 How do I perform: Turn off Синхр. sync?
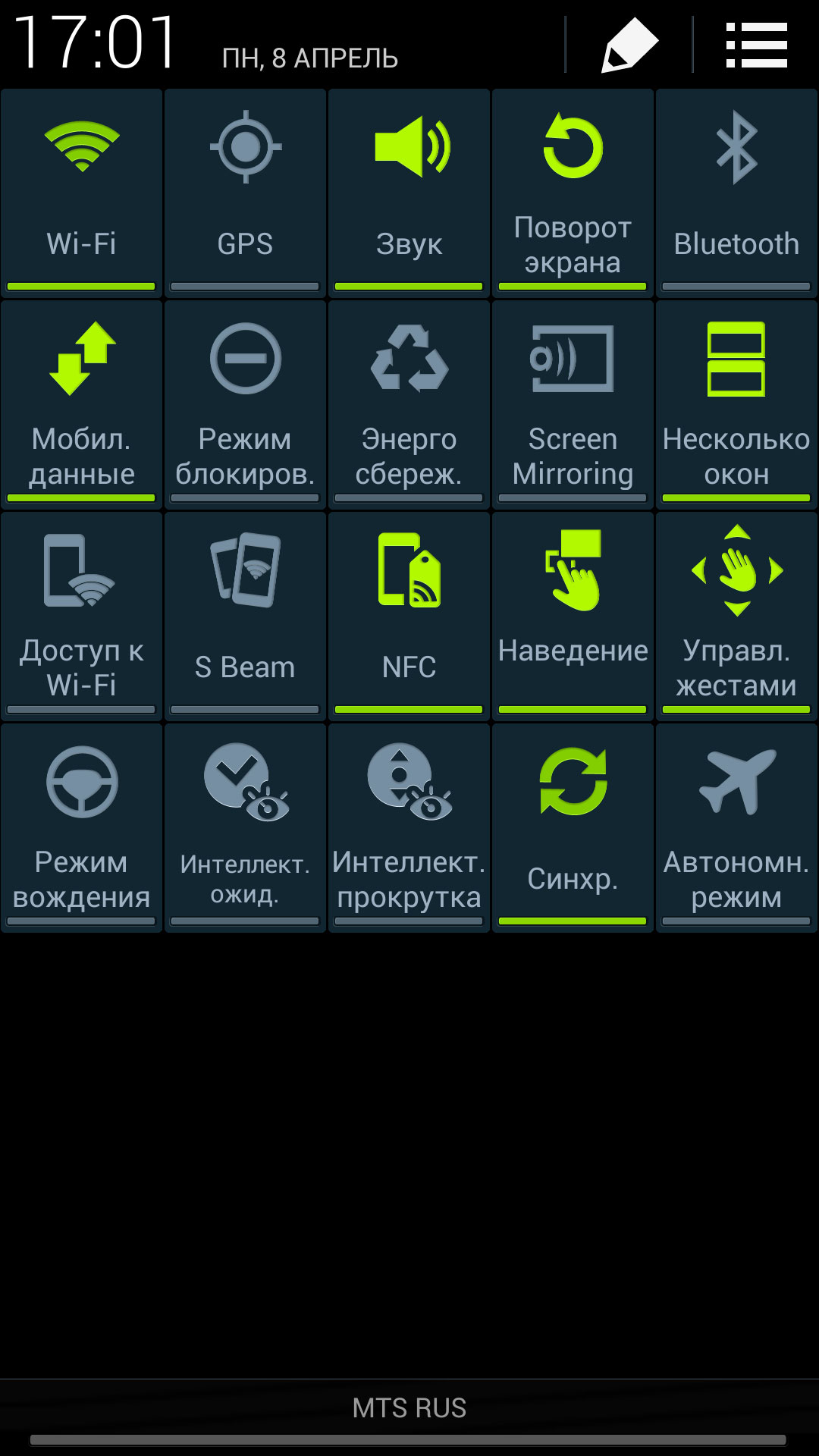point(573,827)
